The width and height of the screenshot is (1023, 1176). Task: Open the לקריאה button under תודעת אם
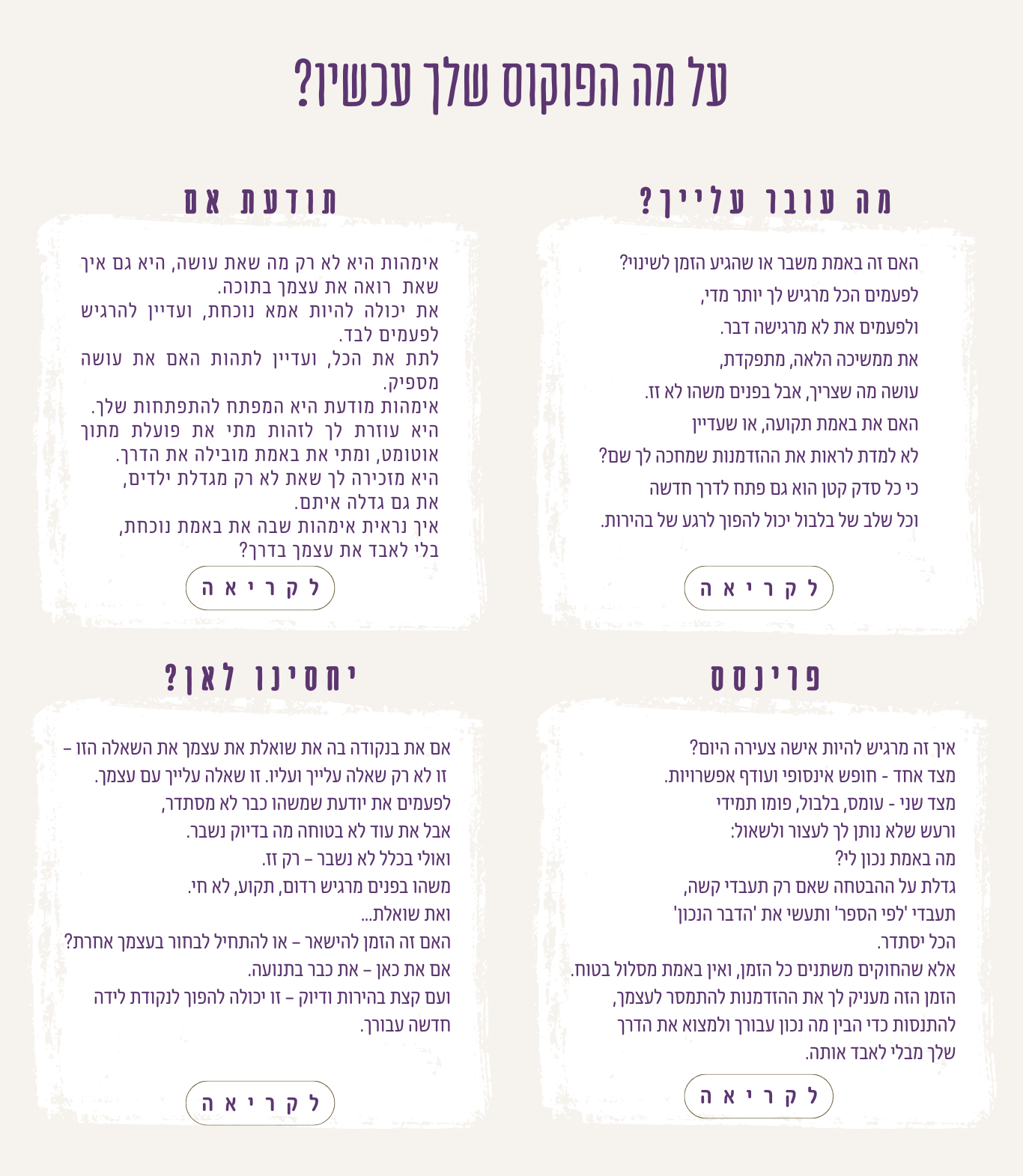260,588
